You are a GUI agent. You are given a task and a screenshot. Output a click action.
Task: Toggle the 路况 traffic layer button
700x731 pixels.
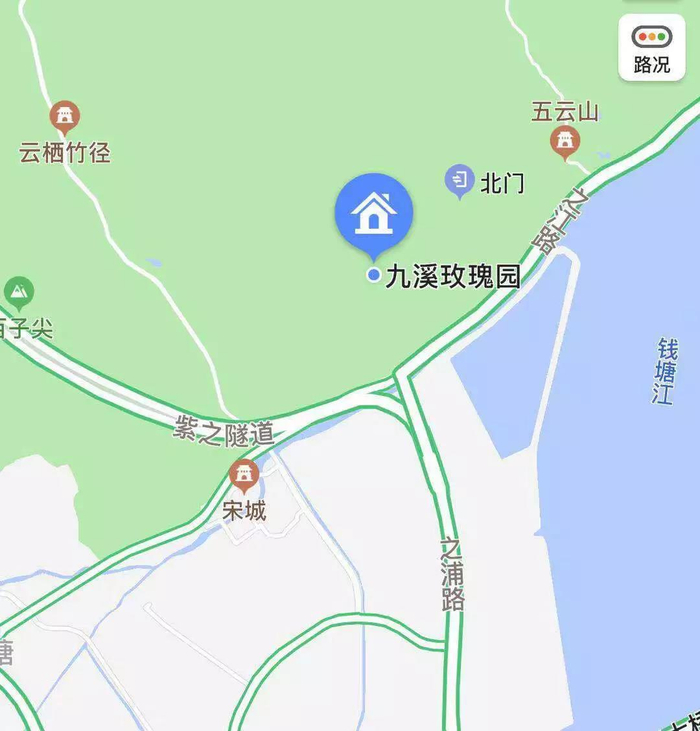point(652,48)
